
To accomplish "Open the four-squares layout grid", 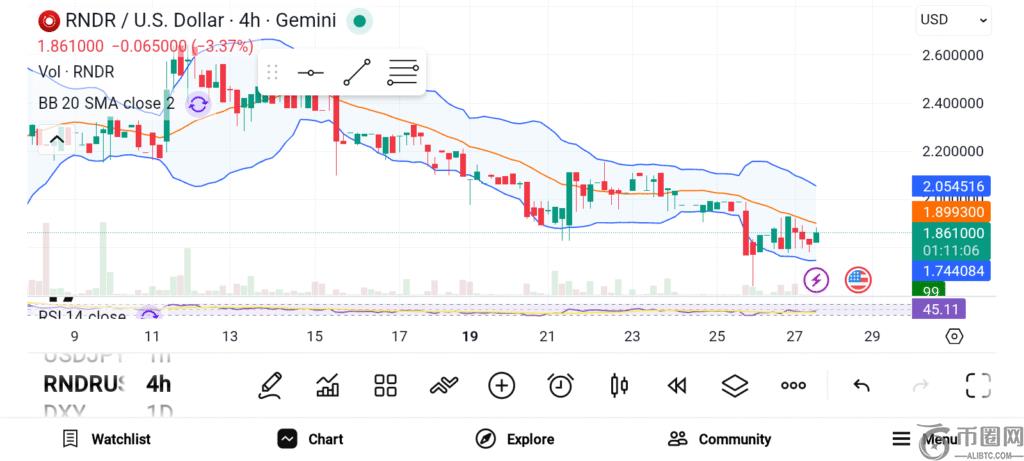I will [386, 385].
